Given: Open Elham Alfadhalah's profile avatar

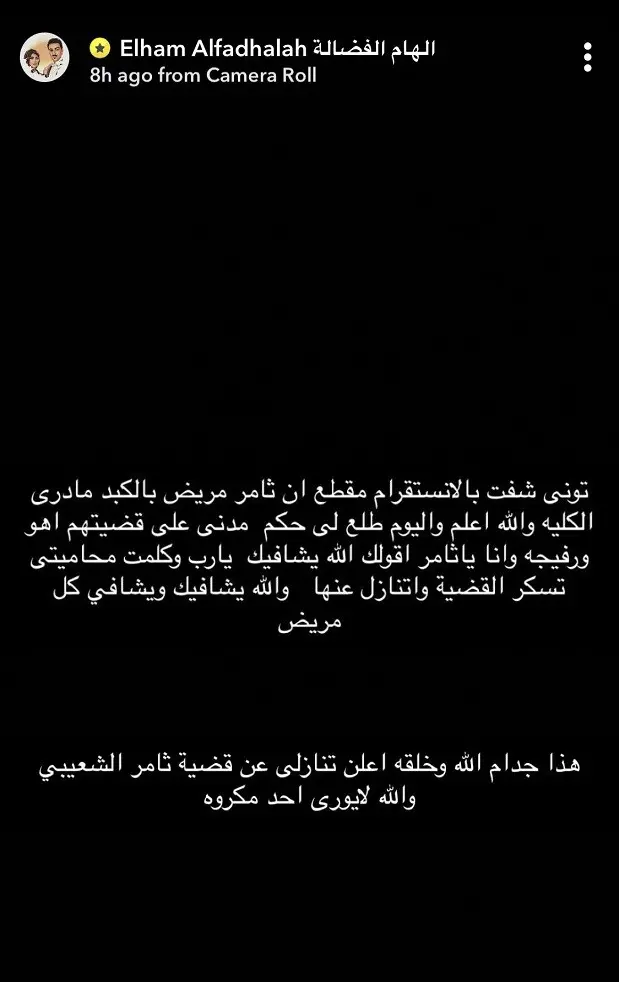Looking at the screenshot, I should click(x=45, y=58).
